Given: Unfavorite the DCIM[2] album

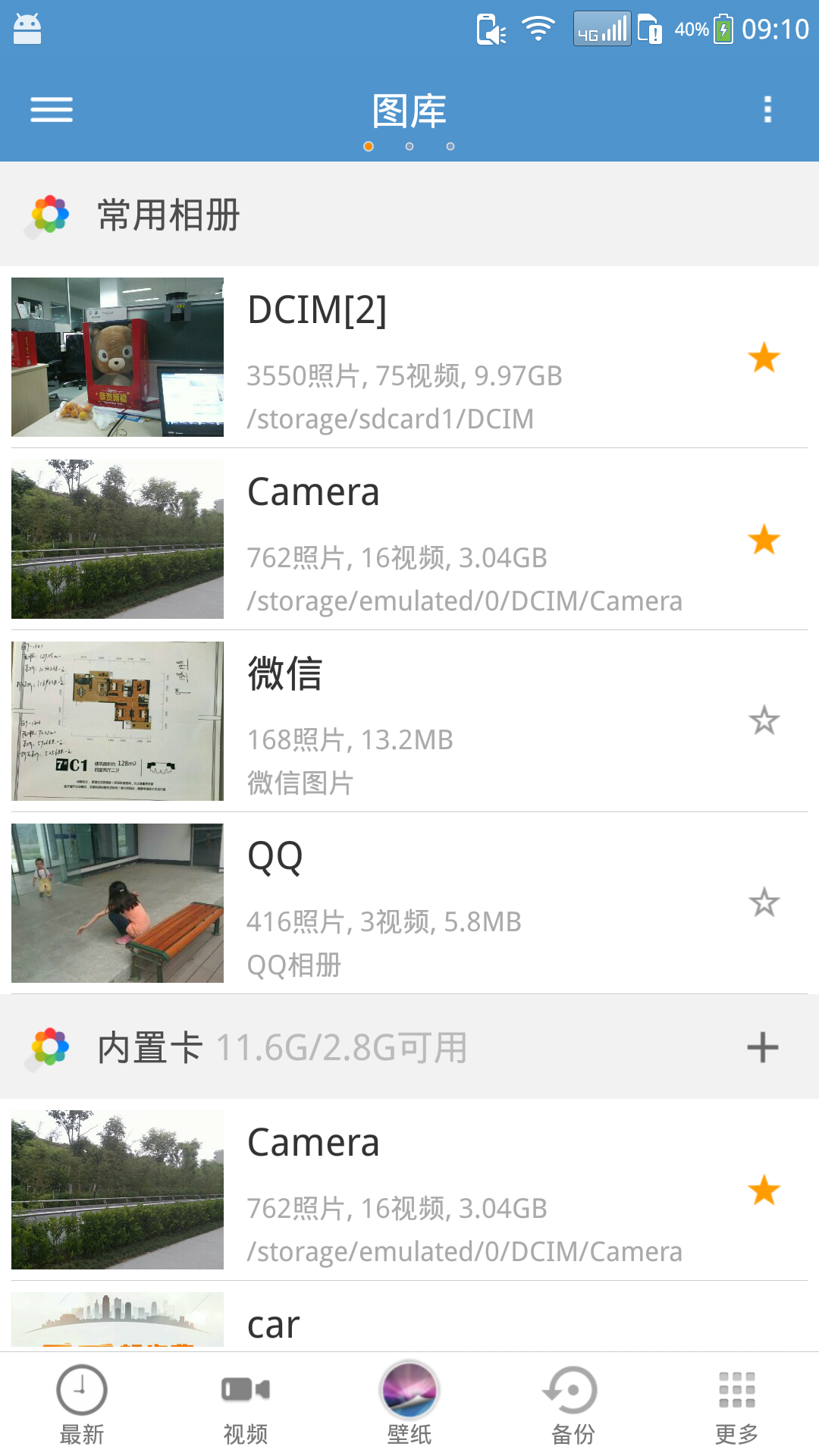Looking at the screenshot, I should click(x=764, y=356).
